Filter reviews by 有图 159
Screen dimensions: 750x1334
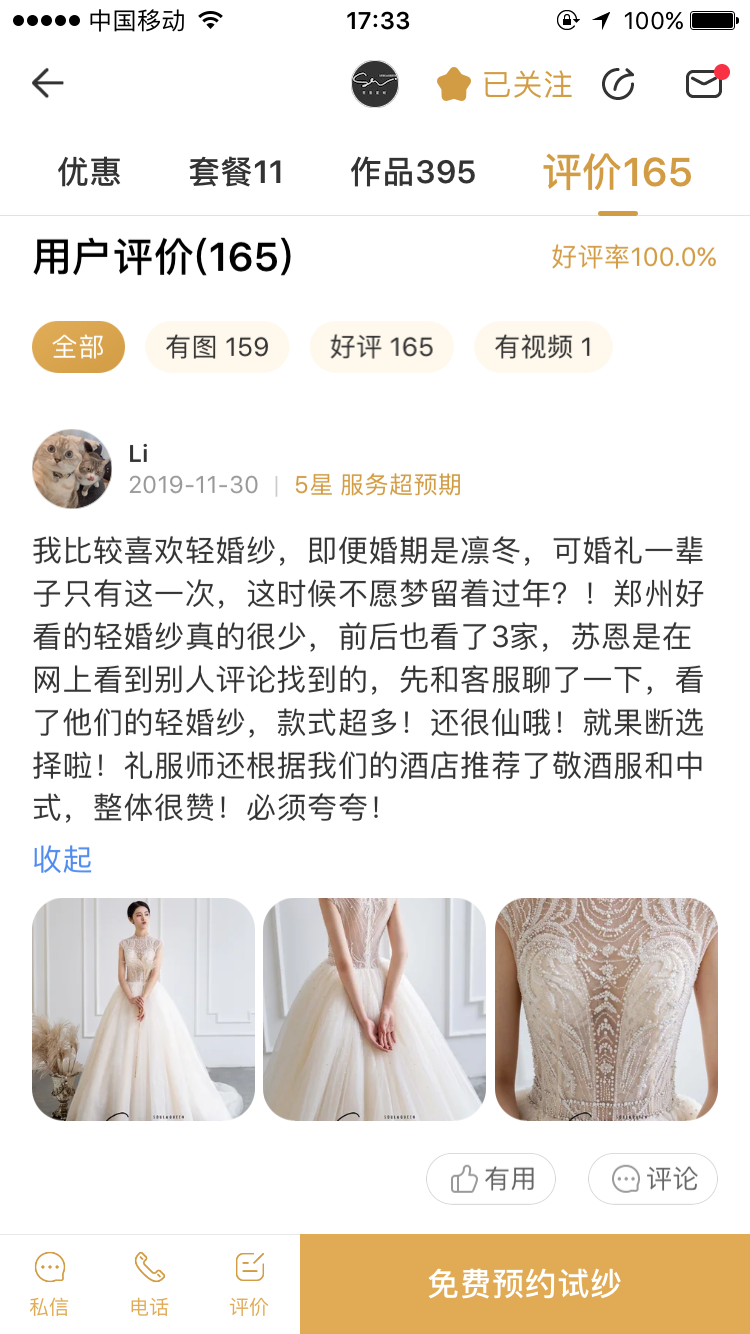click(x=217, y=347)
